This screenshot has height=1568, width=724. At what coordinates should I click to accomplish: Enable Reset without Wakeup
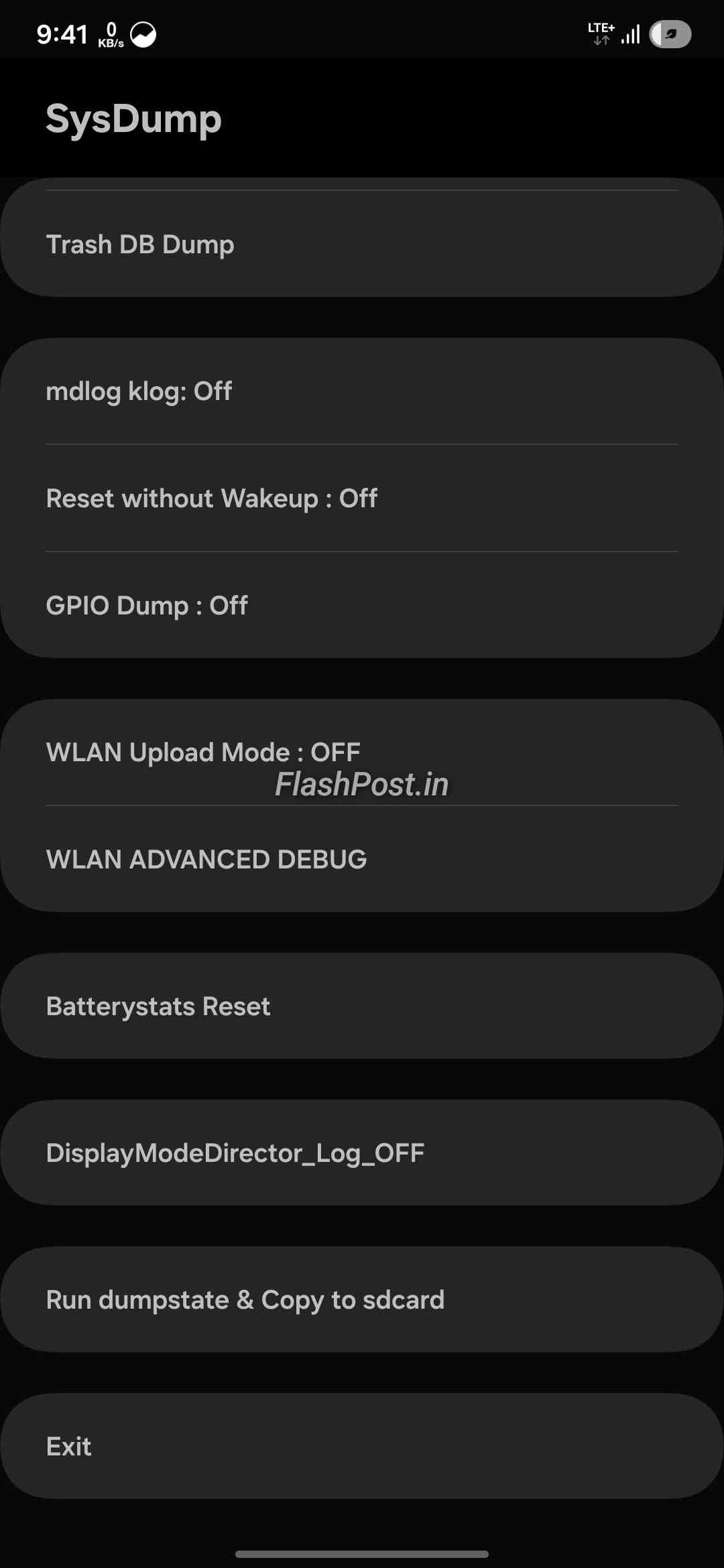[x=362, y=497]
